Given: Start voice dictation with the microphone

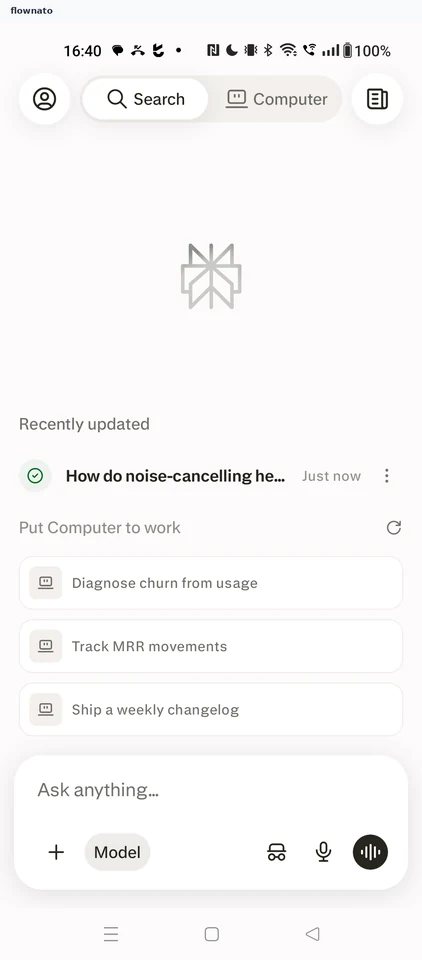Looking at the screenshot, I should point(323,852).
